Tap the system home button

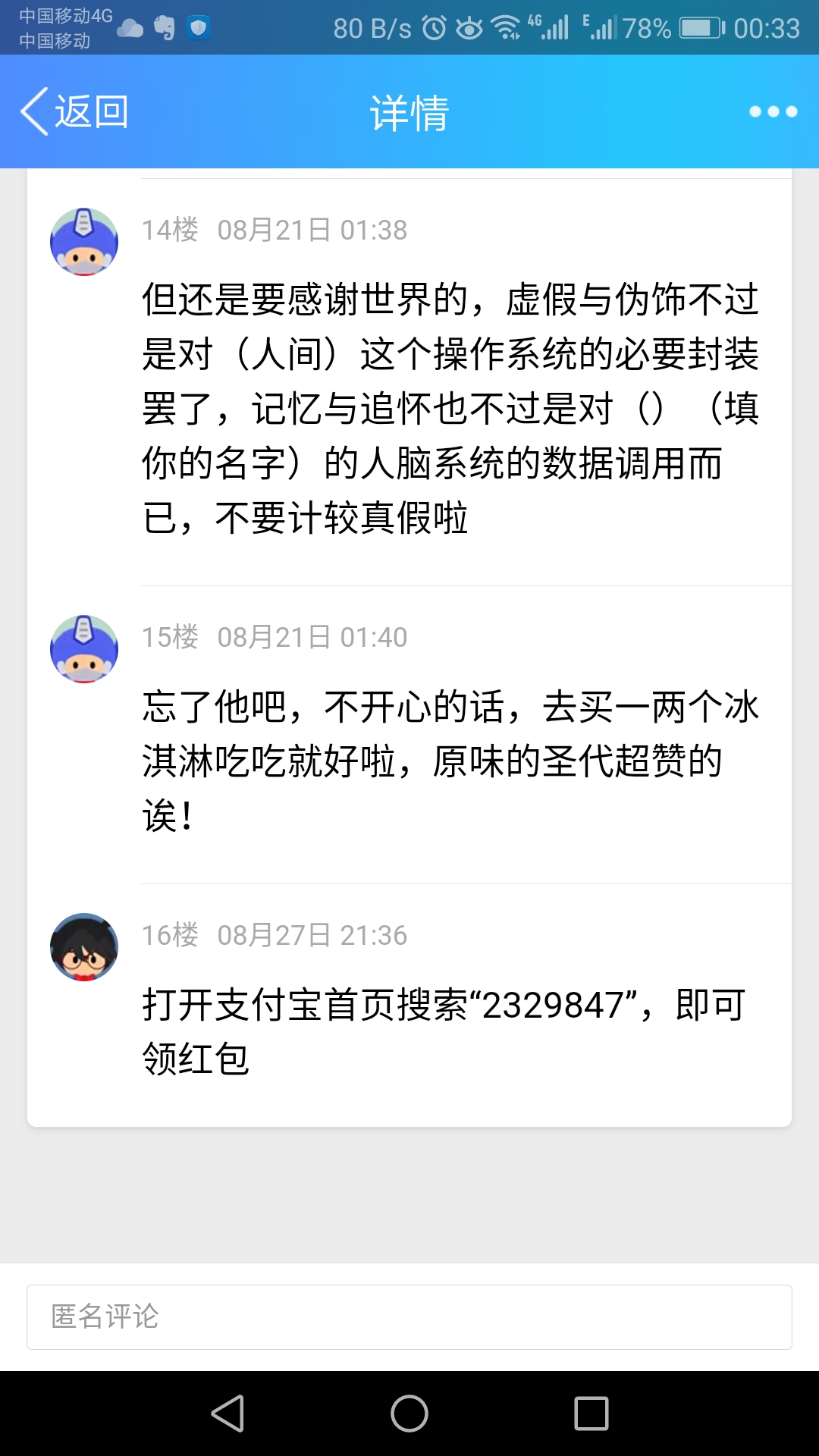click(x=409, y=1414)
